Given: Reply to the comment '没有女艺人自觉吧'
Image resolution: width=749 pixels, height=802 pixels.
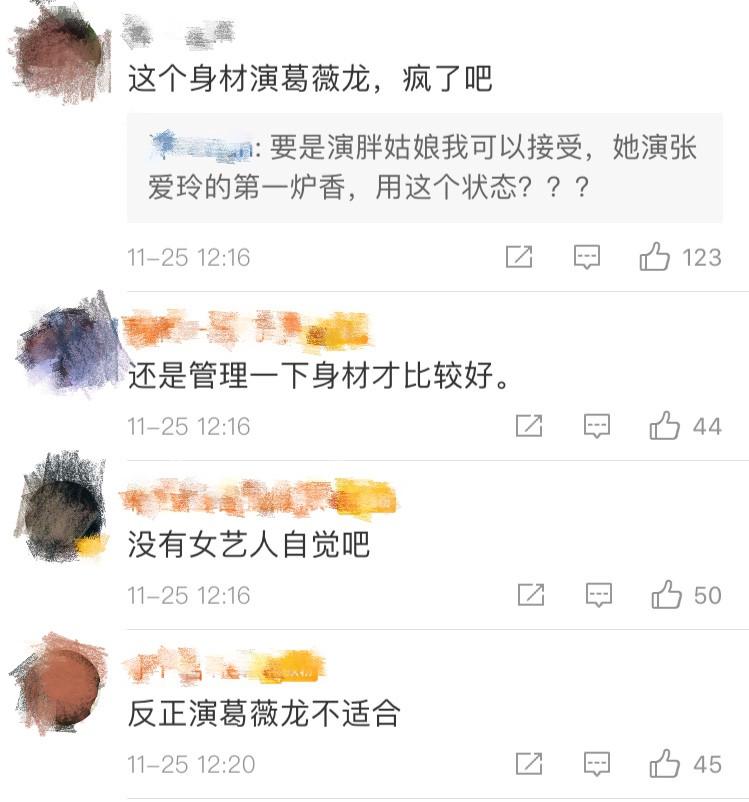Looking at the screenshot, I should click(598, 596).
